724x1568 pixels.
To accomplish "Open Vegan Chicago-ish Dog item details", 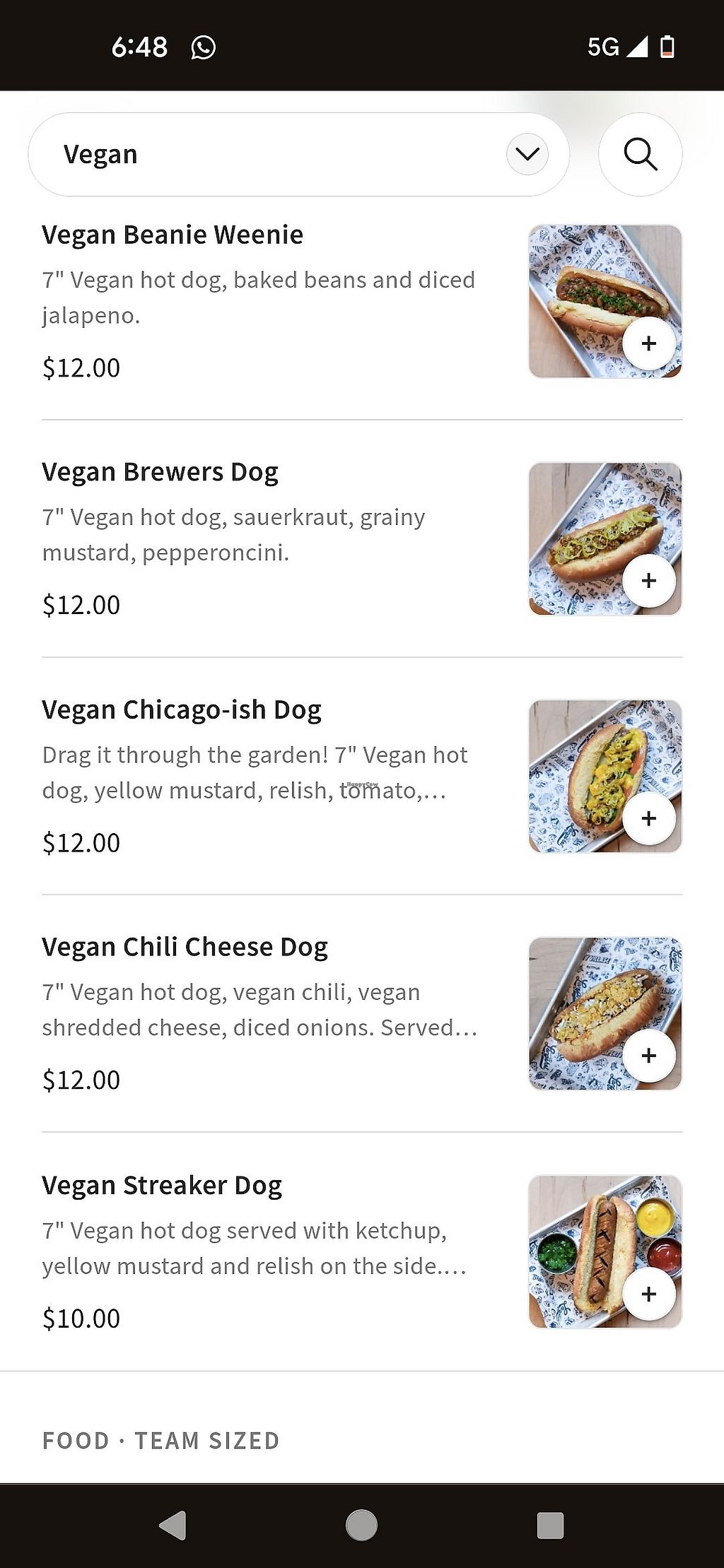I will (x=182, y=709).
